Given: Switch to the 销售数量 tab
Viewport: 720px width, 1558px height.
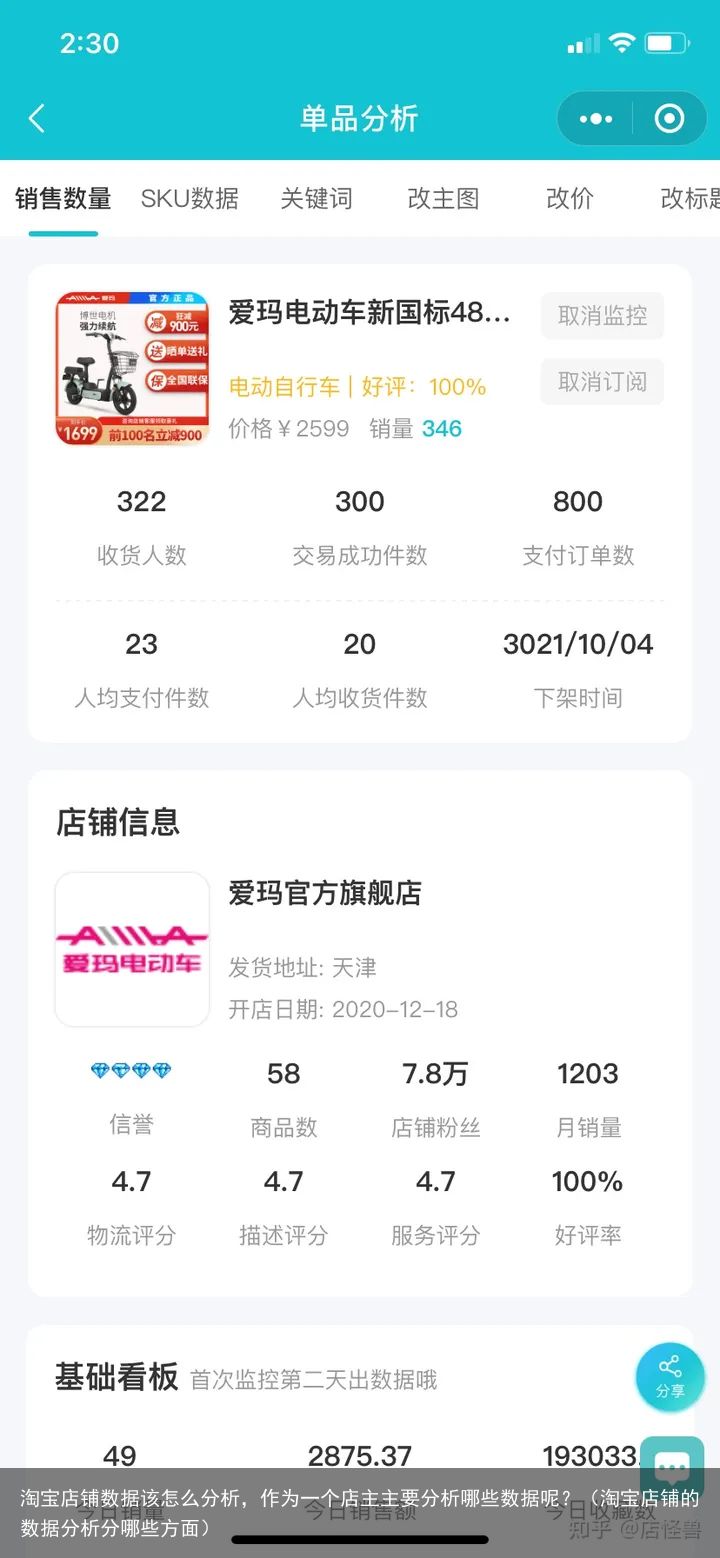Looking at the screenshot, I should point(63,198).
